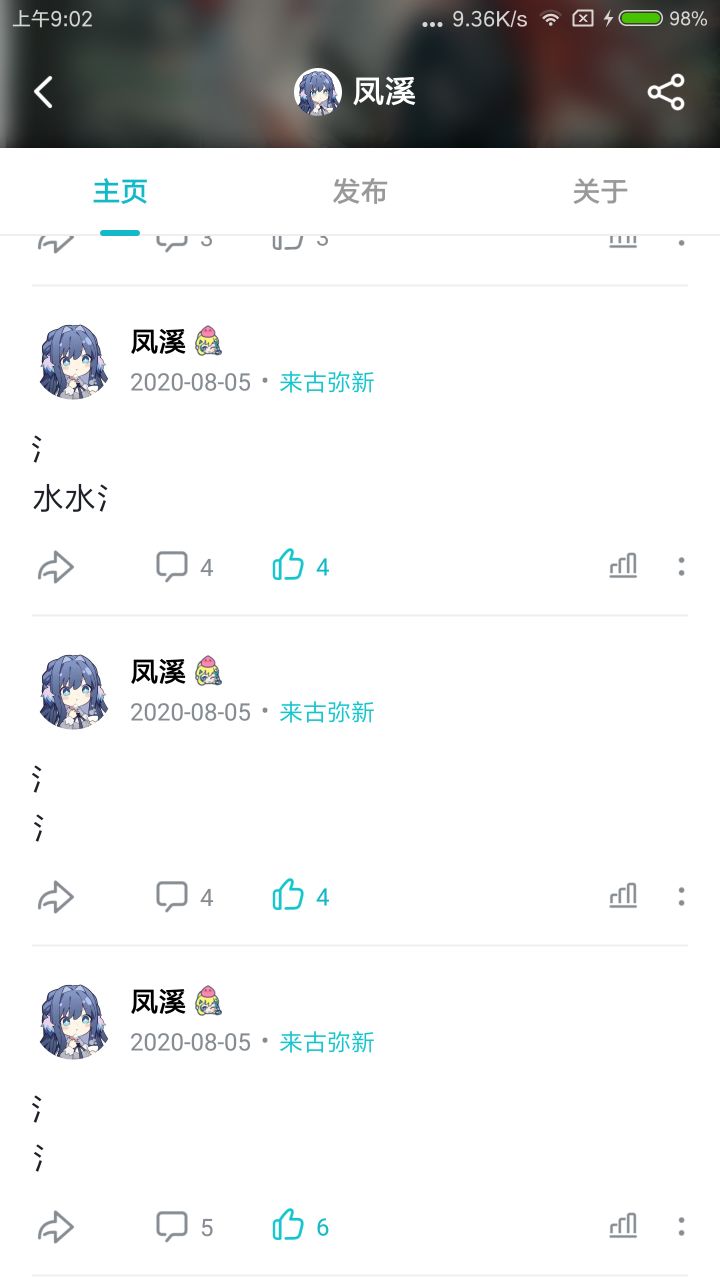This screenshot has height=1280, width=720.
Task: Open the three-dot menu on the first post
Action: point(681,566)
